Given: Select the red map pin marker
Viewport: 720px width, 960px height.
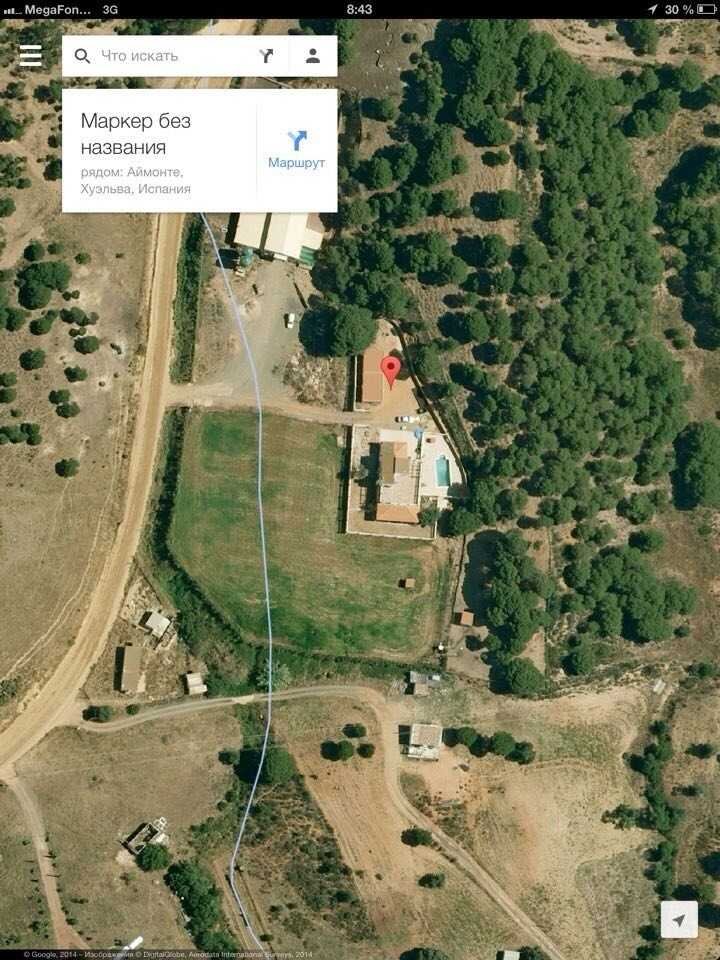Looking at the screenshot, I should coord(391,369).
